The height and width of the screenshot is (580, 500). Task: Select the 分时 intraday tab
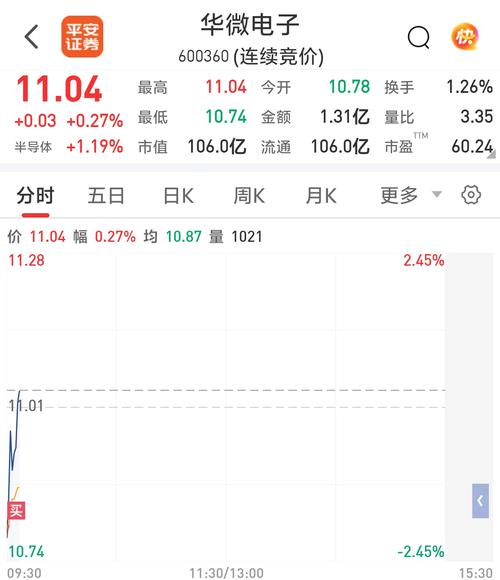click(35, 196)
